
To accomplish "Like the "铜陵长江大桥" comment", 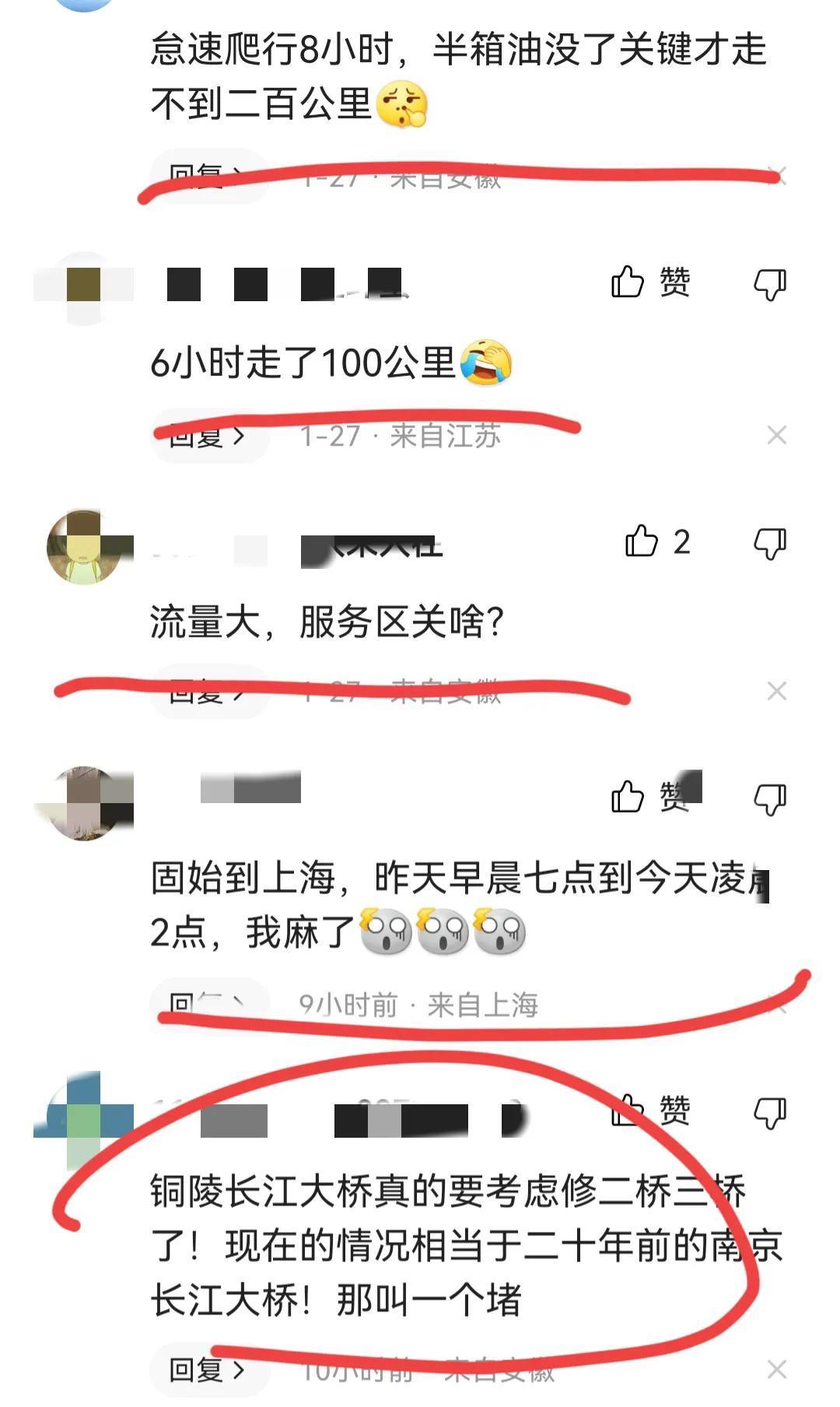I will (628, 1111).
